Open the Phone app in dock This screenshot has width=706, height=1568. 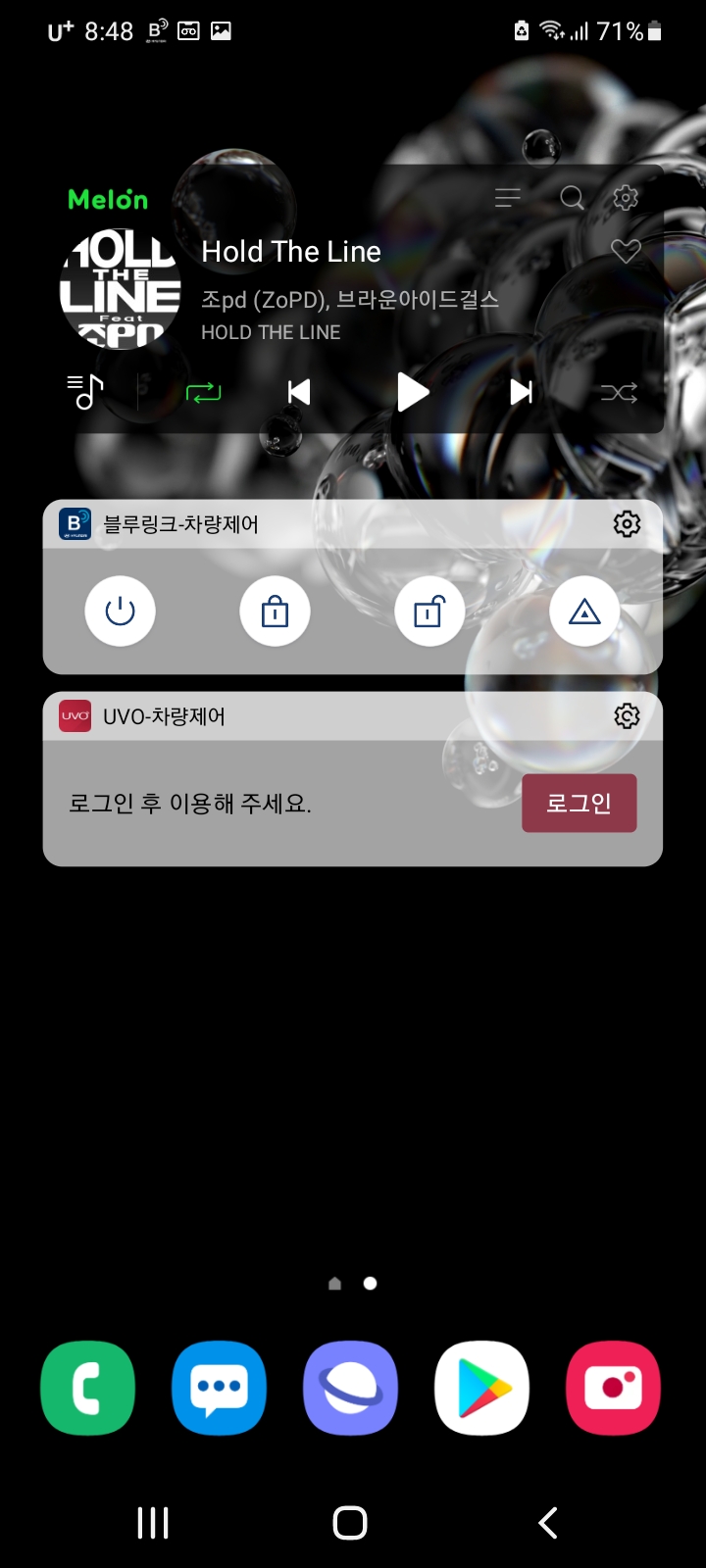pyautogui.click(x=87, y=1388)
